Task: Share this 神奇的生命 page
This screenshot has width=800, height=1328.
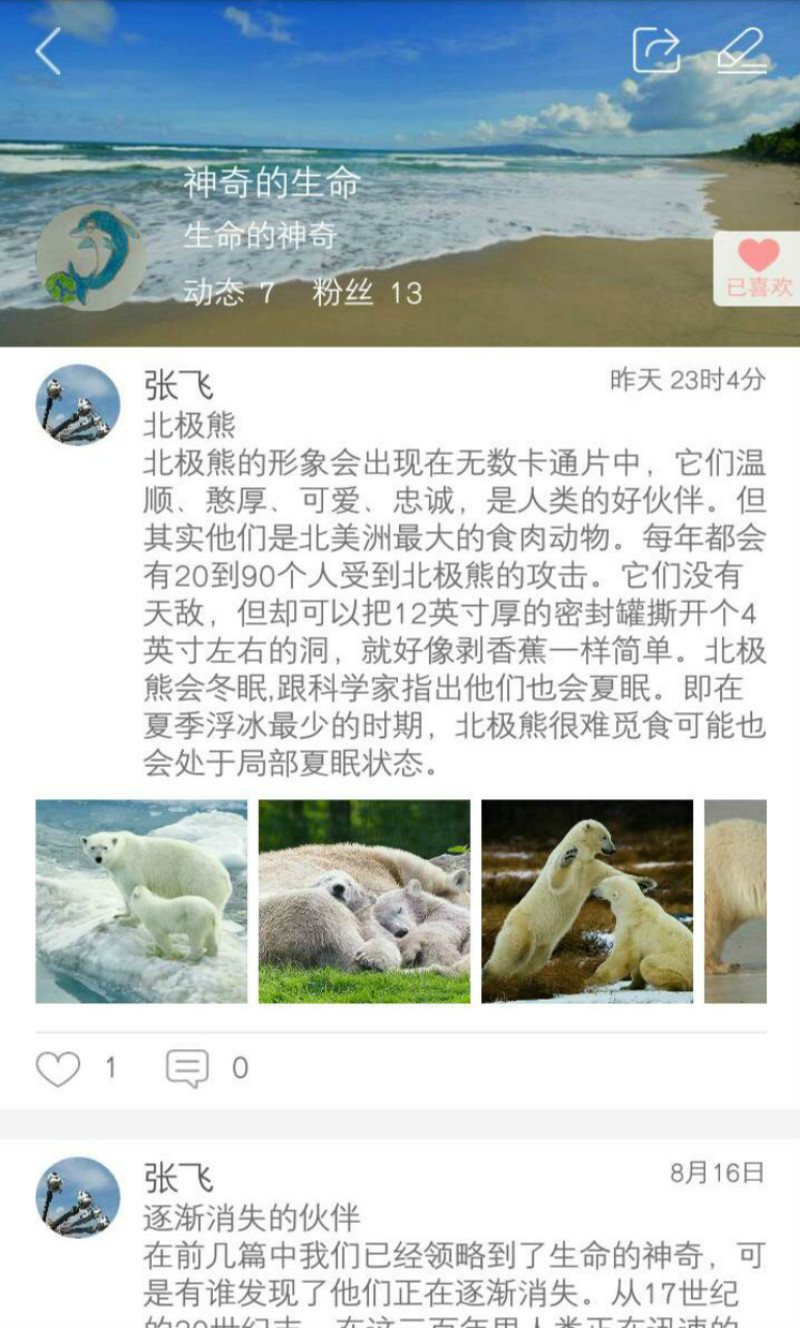Action: point(656,50)
